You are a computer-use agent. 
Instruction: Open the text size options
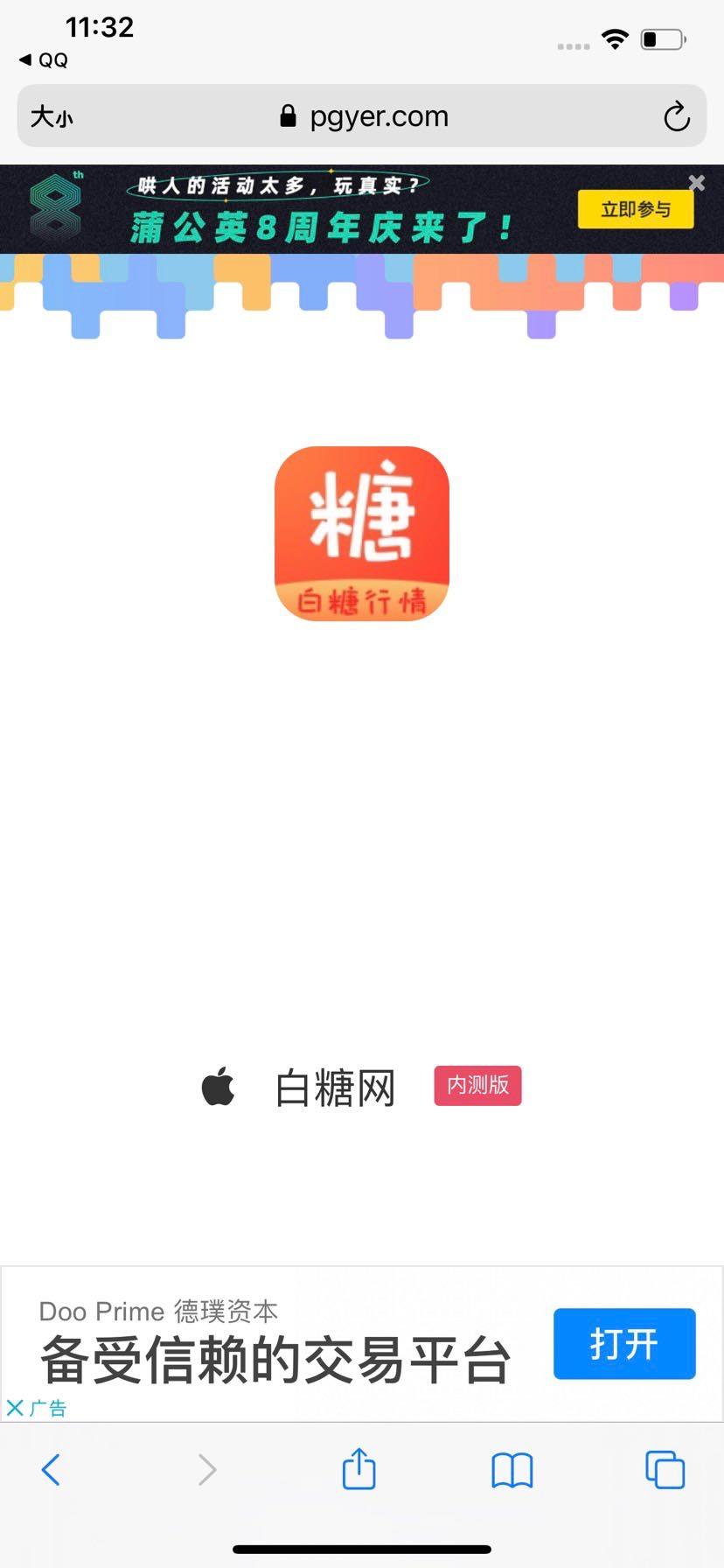click(52, 116)
